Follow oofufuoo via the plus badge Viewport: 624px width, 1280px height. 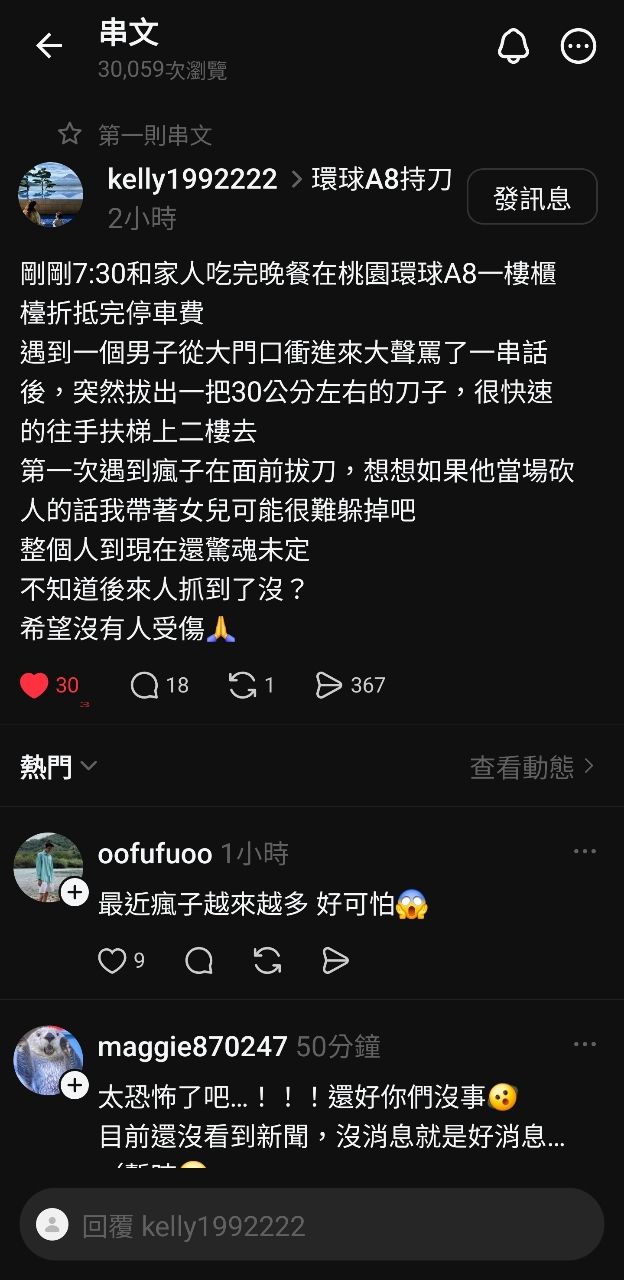pyautogui.click(x=75, y=892)
